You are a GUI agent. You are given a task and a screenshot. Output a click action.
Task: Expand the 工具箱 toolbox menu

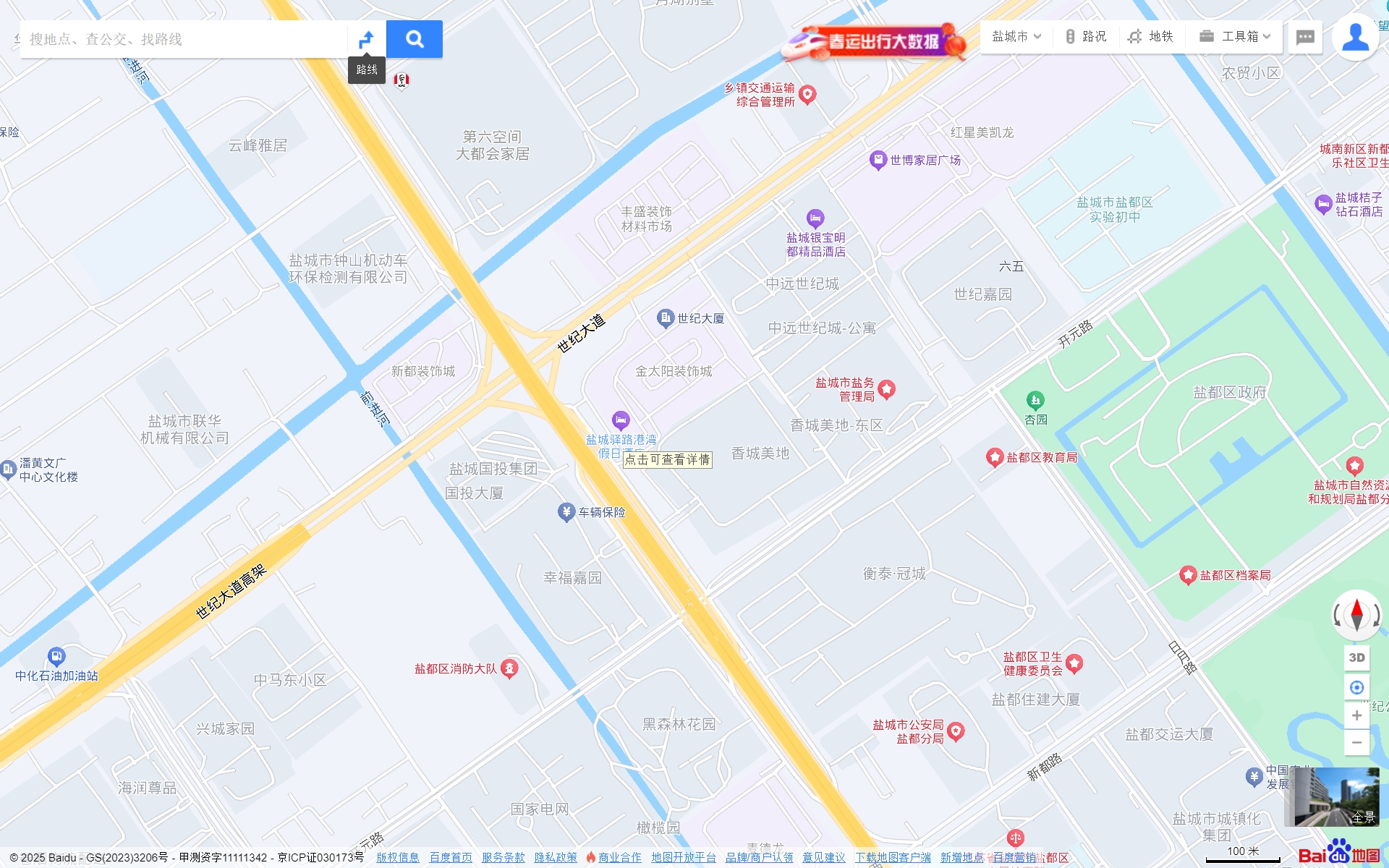tap(1235, 36)
